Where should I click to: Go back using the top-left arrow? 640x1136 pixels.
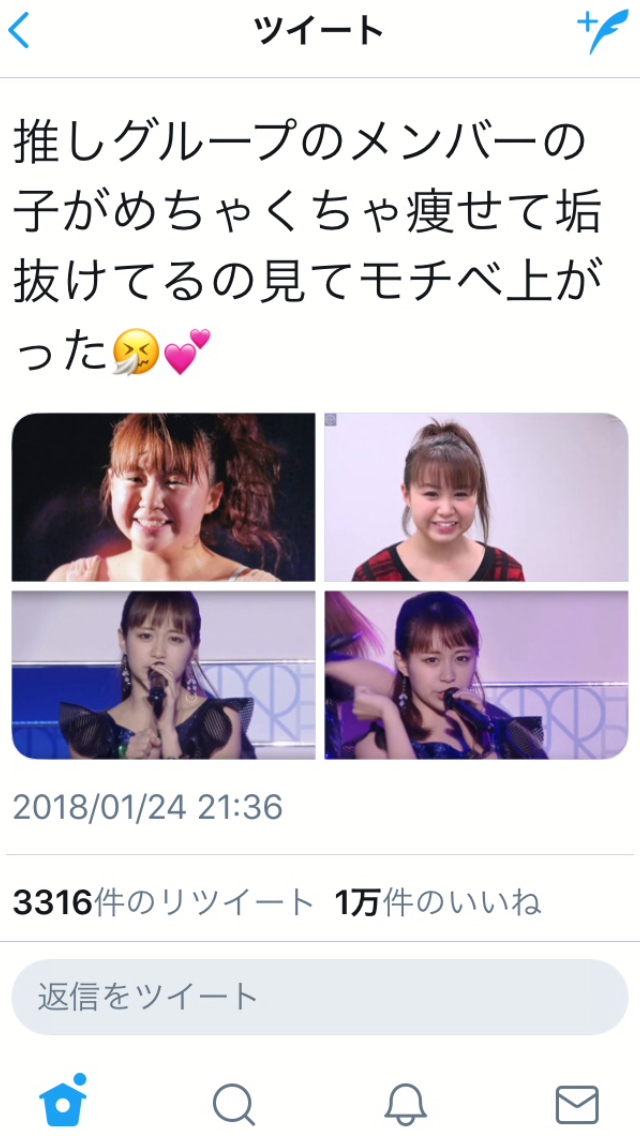pyautogui.click(x=19, y=32)
